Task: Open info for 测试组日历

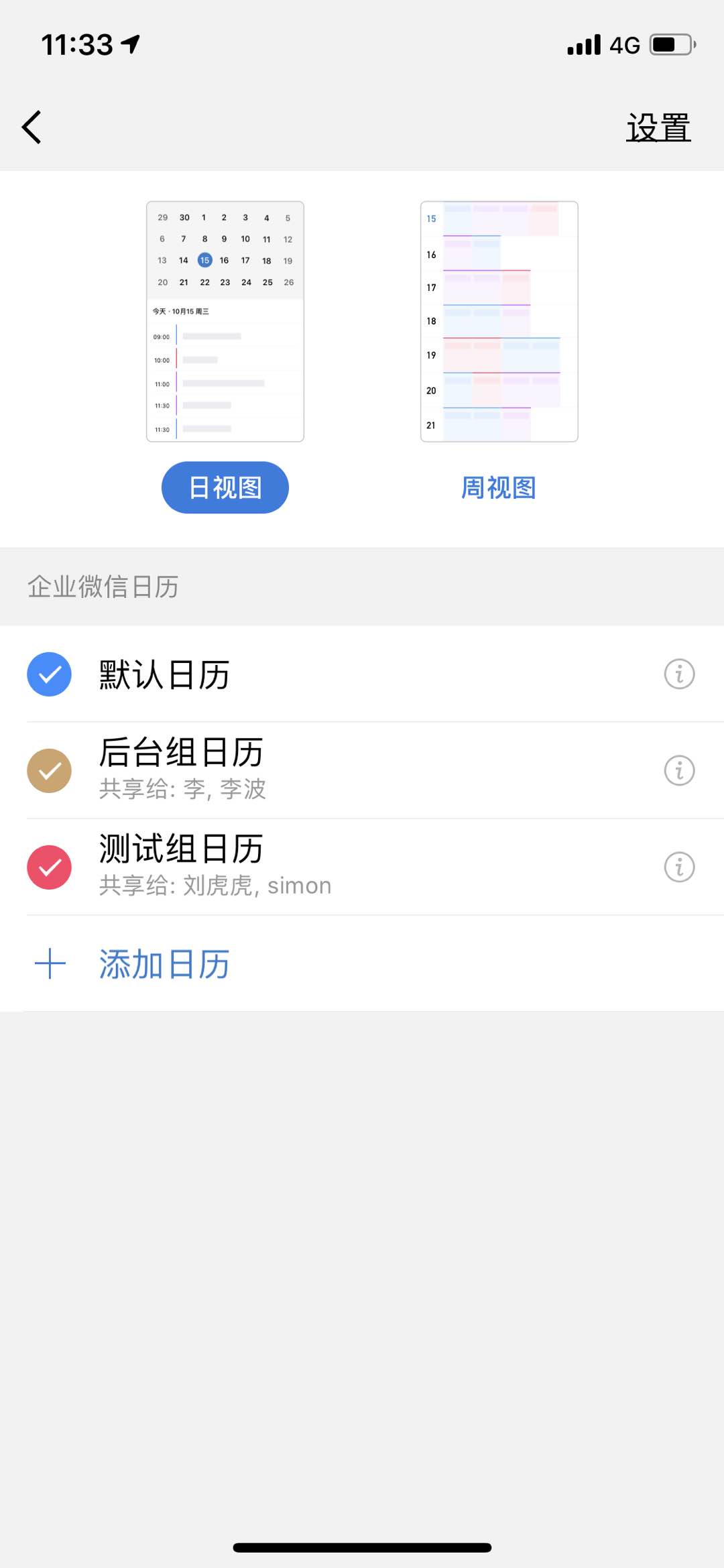Action: tap(679, 867)
